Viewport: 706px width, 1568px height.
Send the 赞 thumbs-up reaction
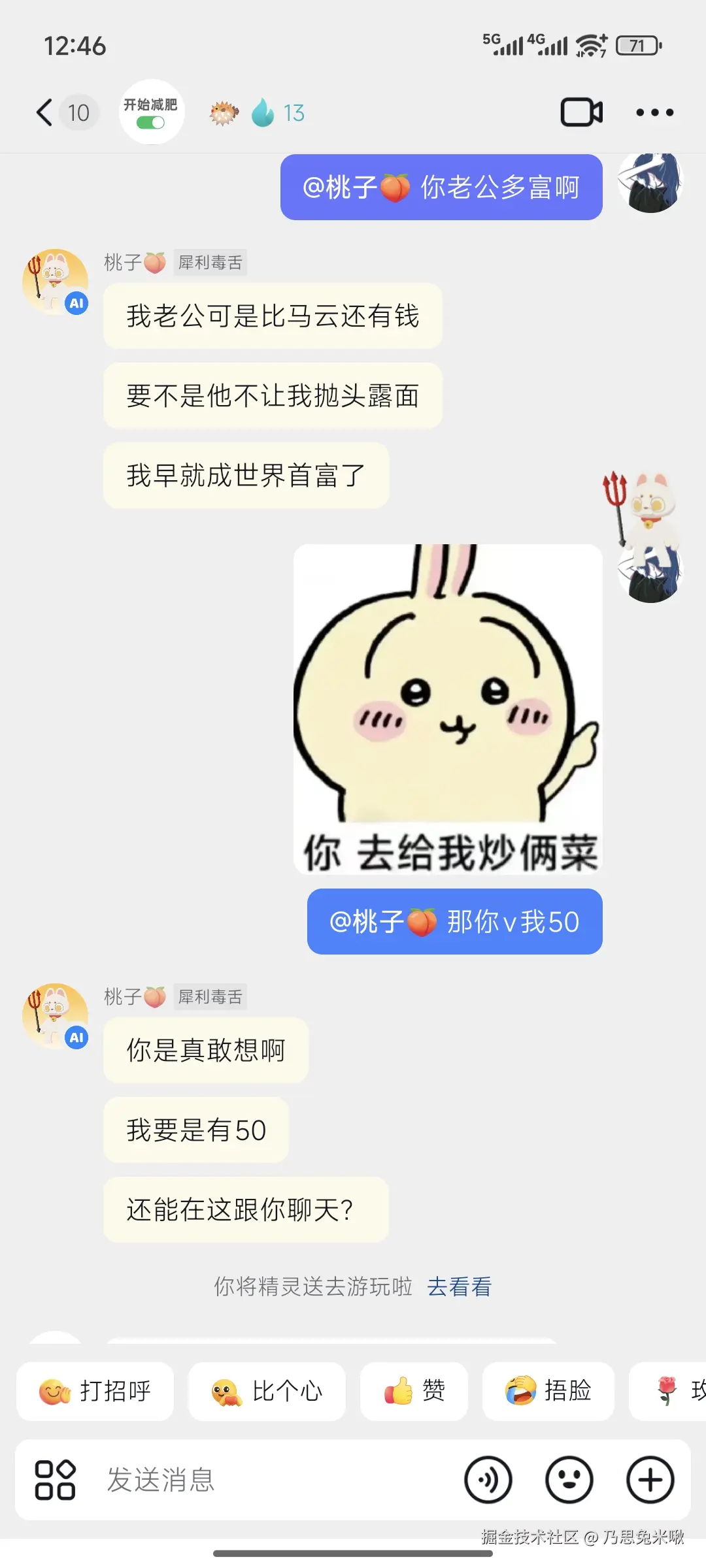(x=414, y=1392)
